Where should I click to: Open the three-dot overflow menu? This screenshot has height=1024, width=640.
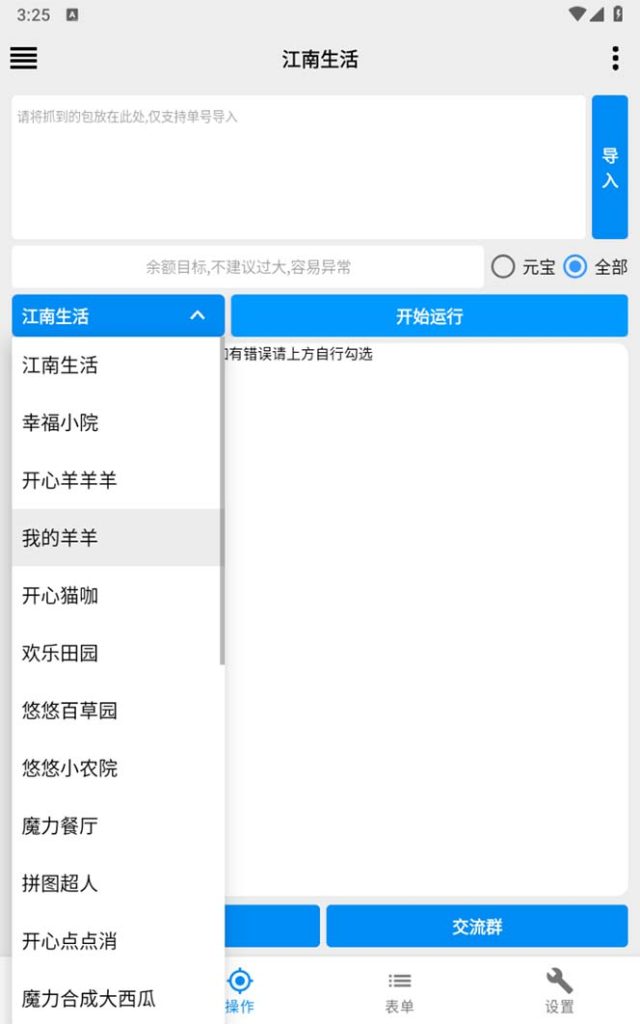click(x=615, y=58)
